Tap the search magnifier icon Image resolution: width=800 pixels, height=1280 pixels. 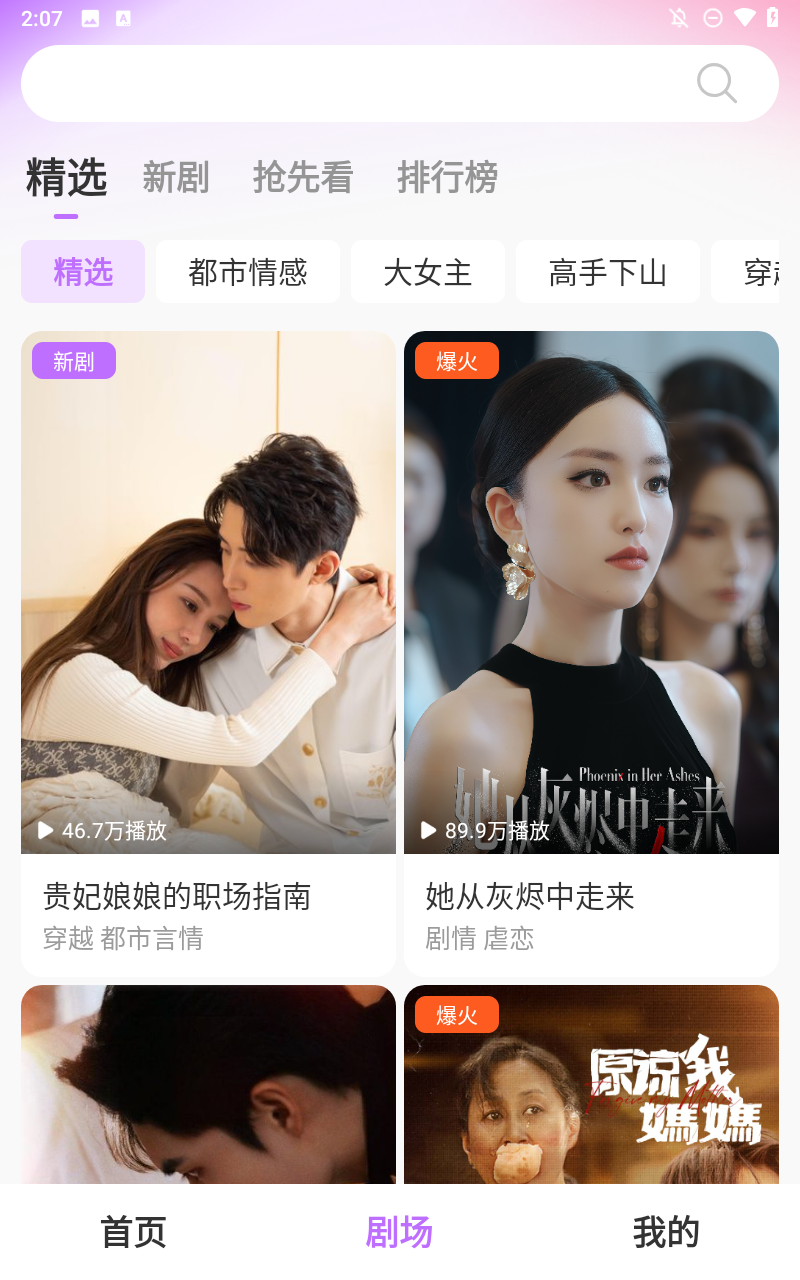click(x=716, y=83)
